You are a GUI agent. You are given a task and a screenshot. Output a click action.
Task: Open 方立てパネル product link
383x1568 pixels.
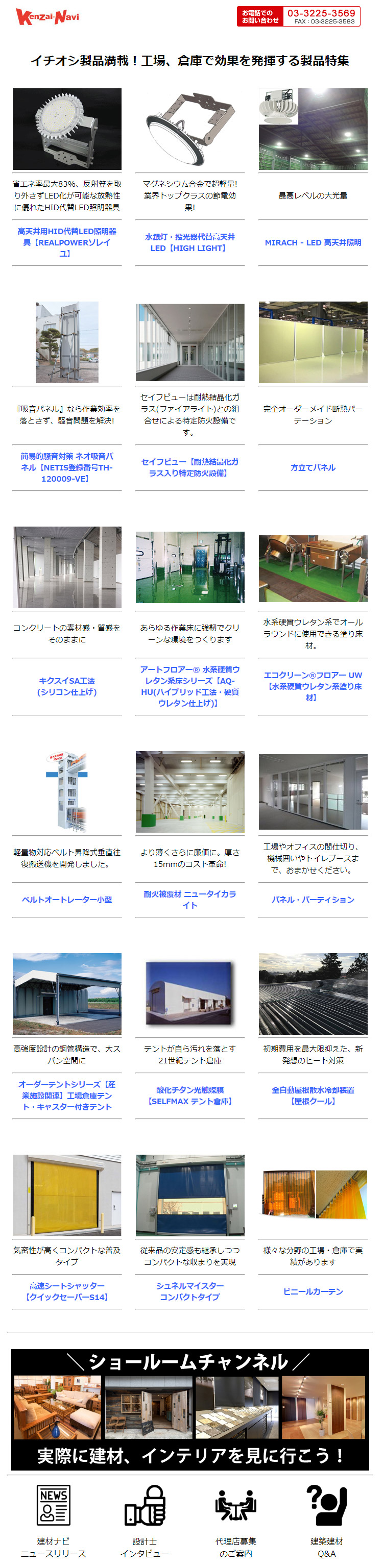pyautogui.click(x=313, y=467)
